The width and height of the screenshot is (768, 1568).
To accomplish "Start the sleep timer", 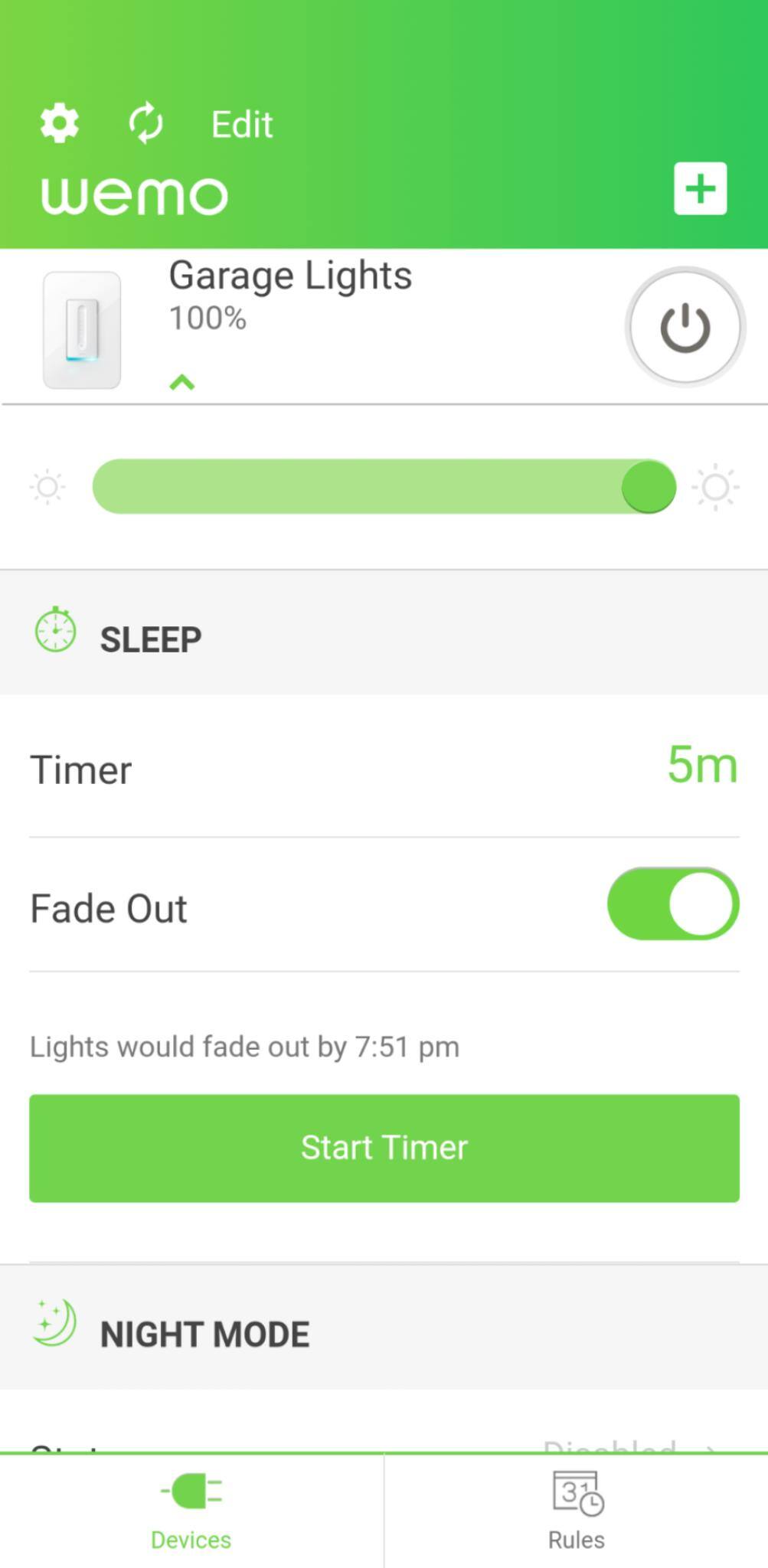I will [384, 1148].
